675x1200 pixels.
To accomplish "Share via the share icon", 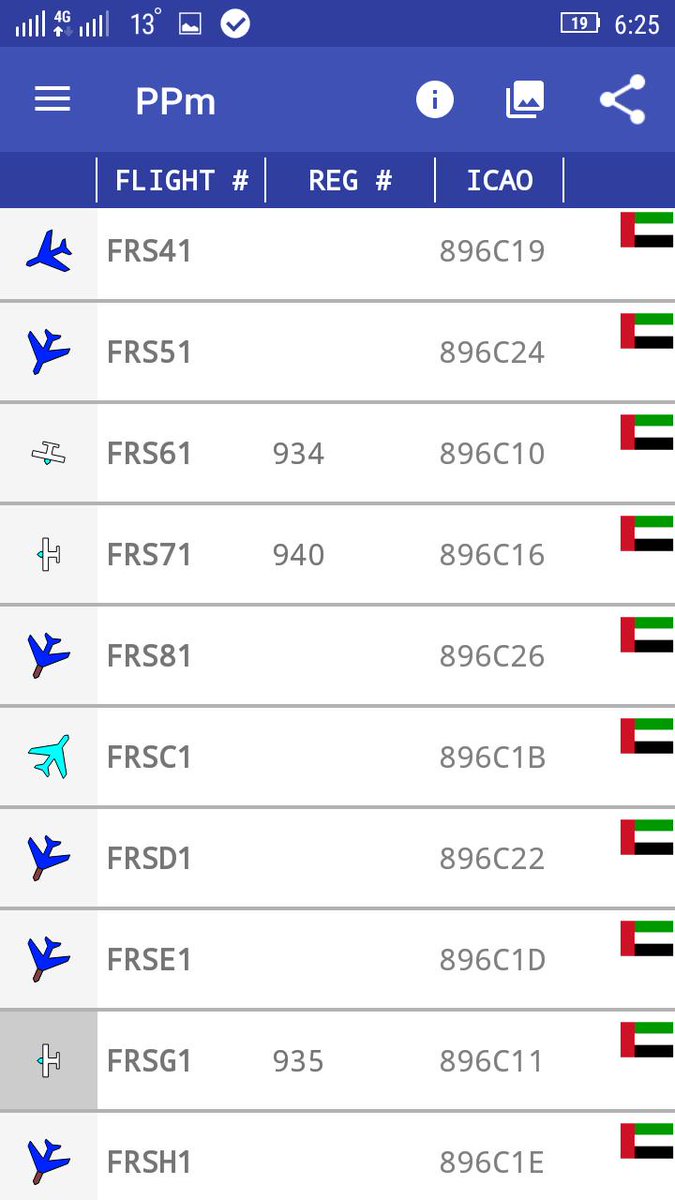I will click(x=622, y=99).
